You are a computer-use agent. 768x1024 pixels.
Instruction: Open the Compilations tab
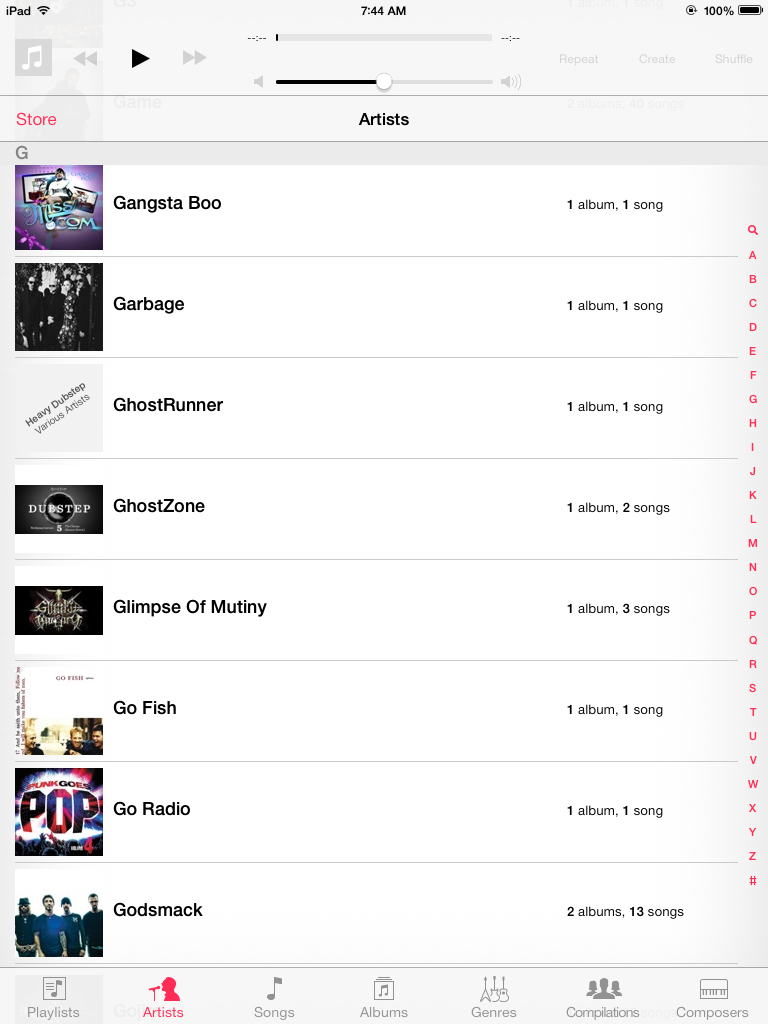tap(603, 997)
